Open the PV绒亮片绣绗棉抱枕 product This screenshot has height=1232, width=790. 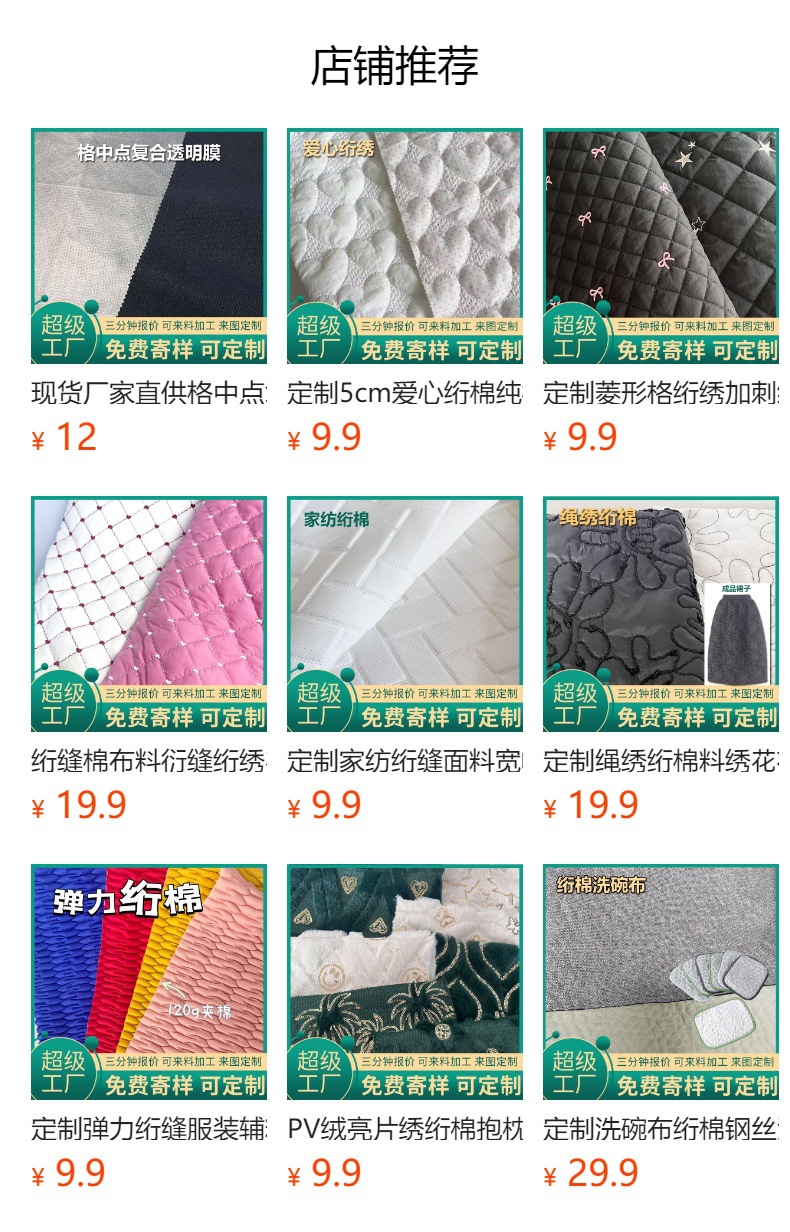[x=405, y=982]
